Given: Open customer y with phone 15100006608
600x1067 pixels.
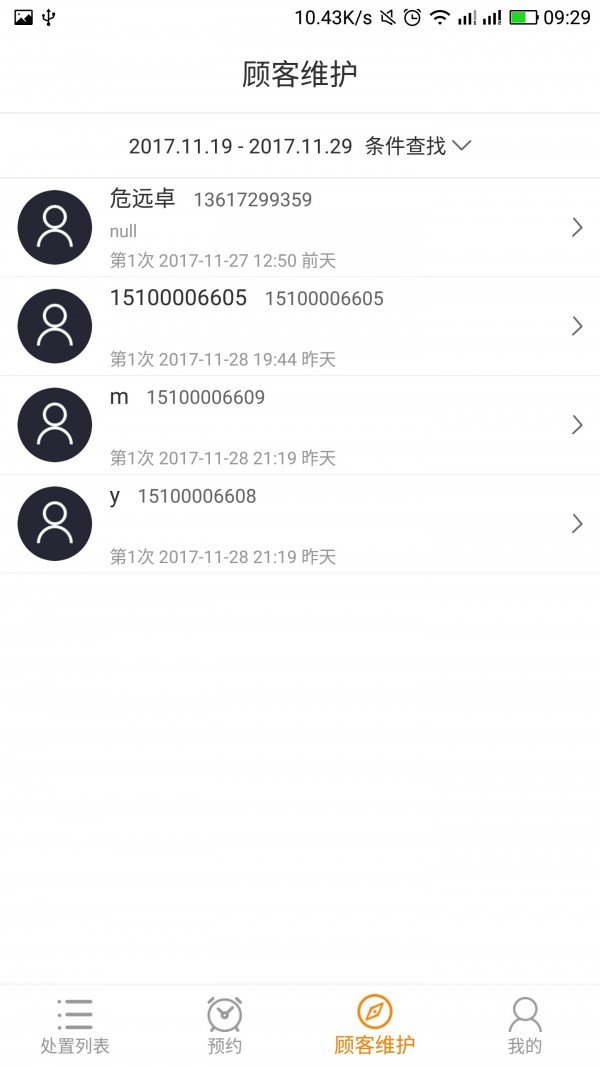Looking at the screenshot, I should [x=300, y=524].
